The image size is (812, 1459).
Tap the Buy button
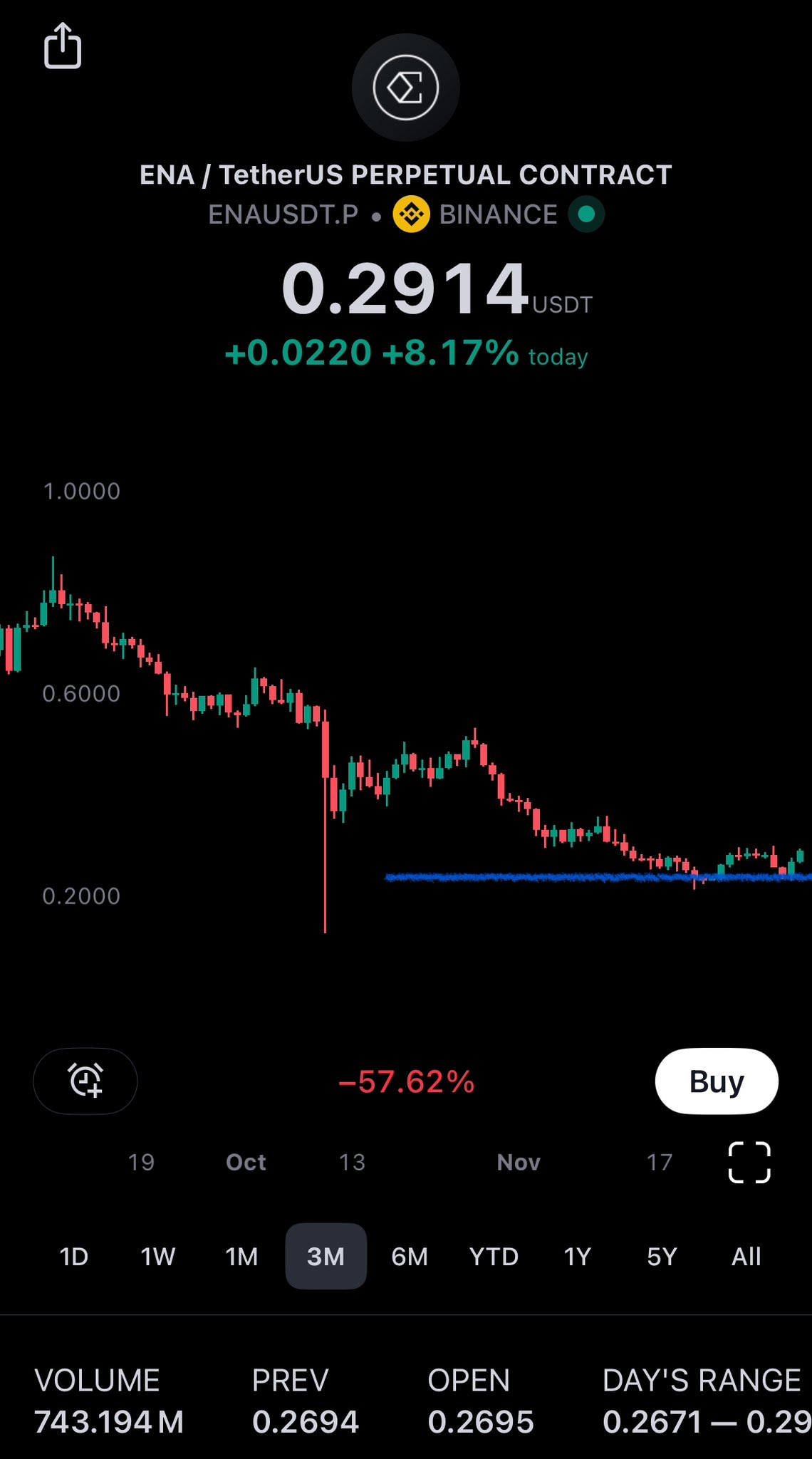pyautogui.click(x=716, y=1081)
